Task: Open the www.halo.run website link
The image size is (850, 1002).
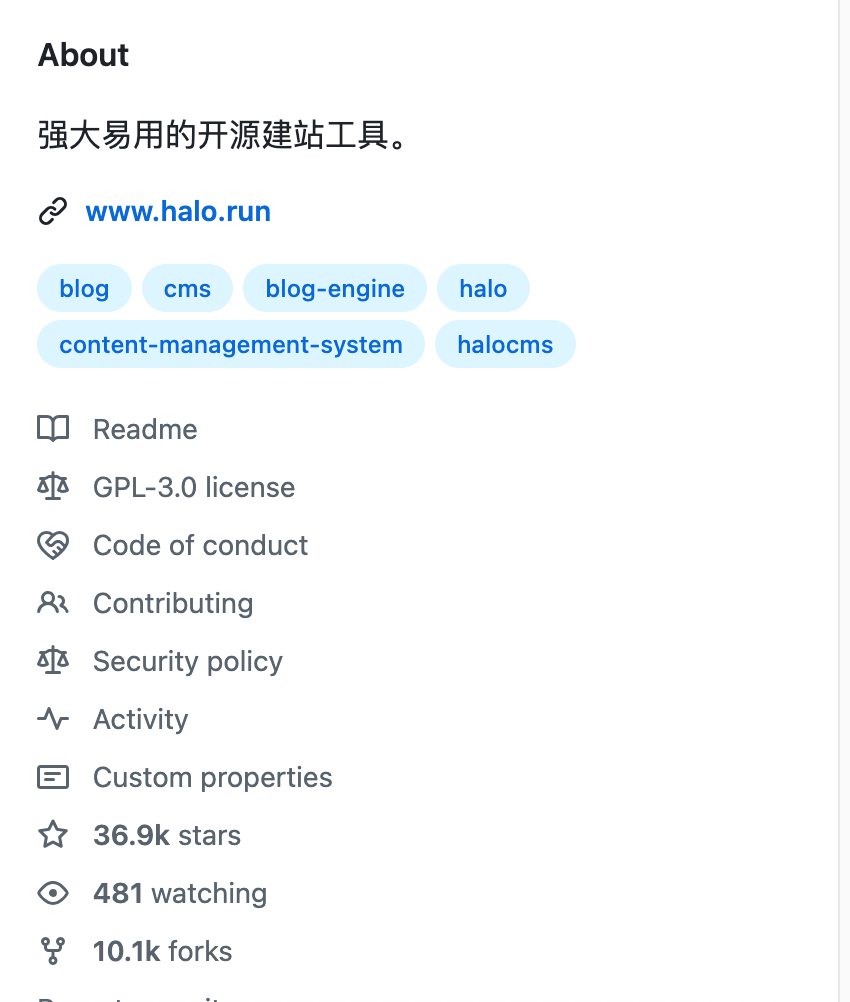Action: (x=178, y=212)
